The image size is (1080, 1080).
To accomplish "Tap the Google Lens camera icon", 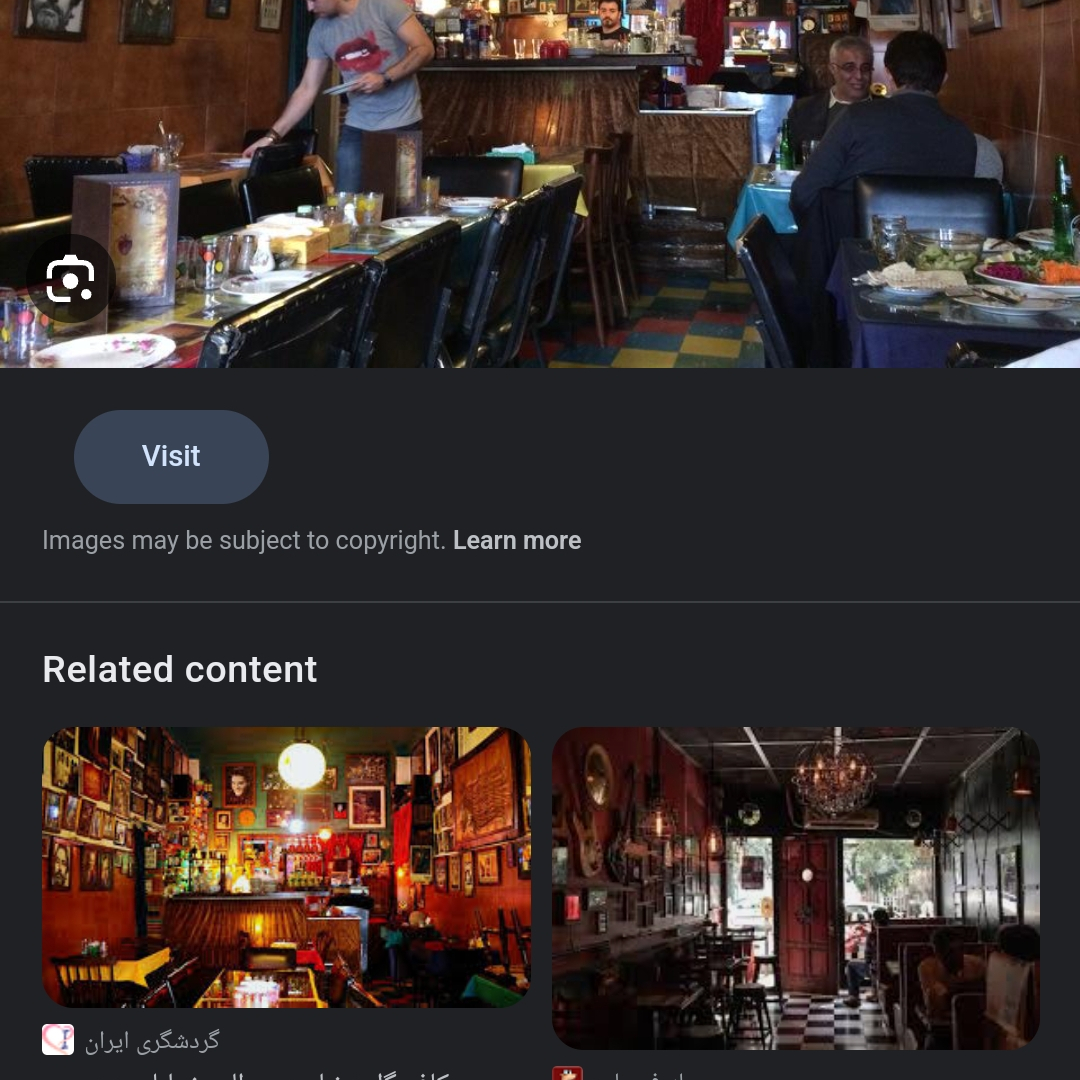I will point(70,279).
